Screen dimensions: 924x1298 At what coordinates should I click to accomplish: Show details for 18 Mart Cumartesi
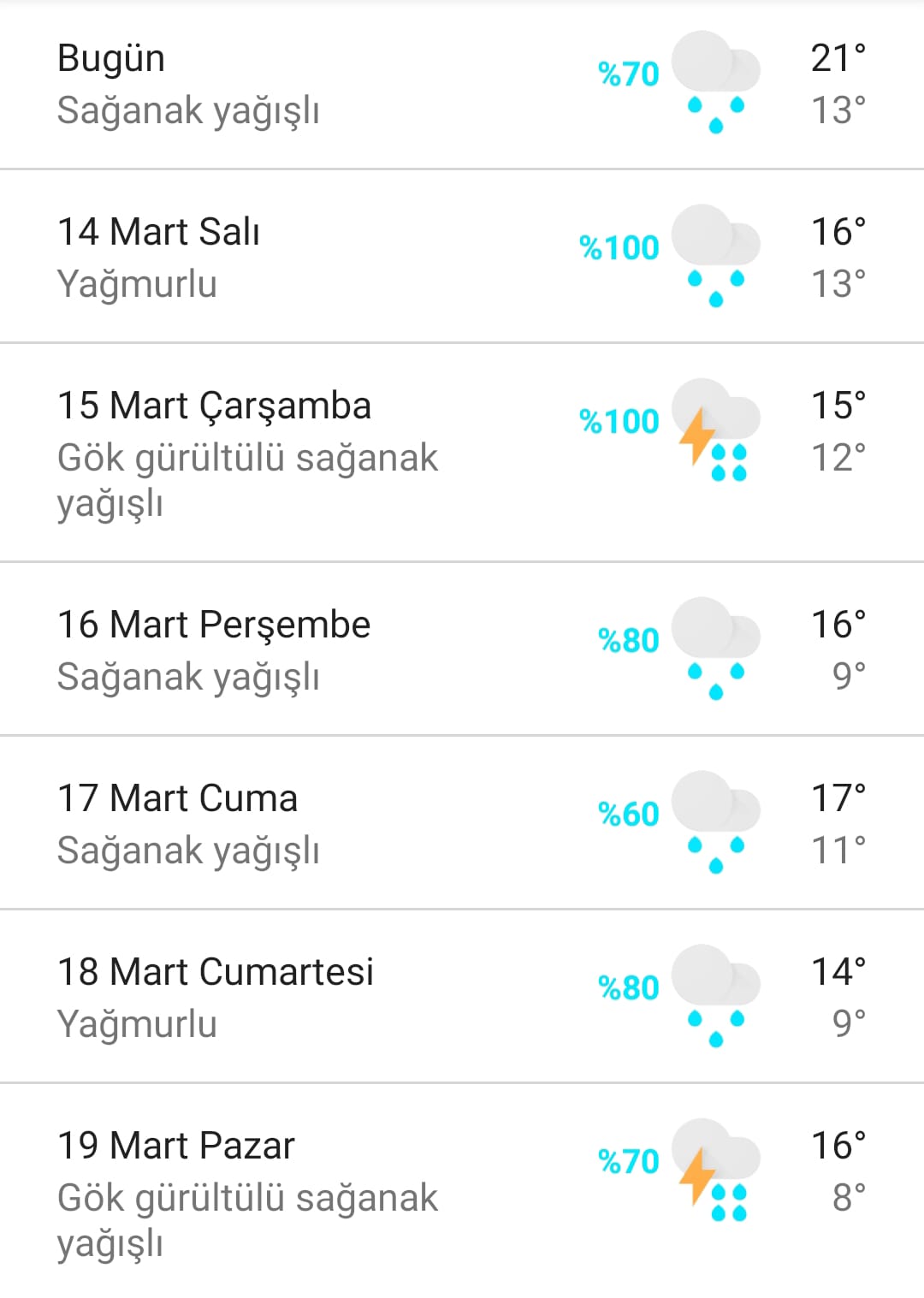(462, 996)
